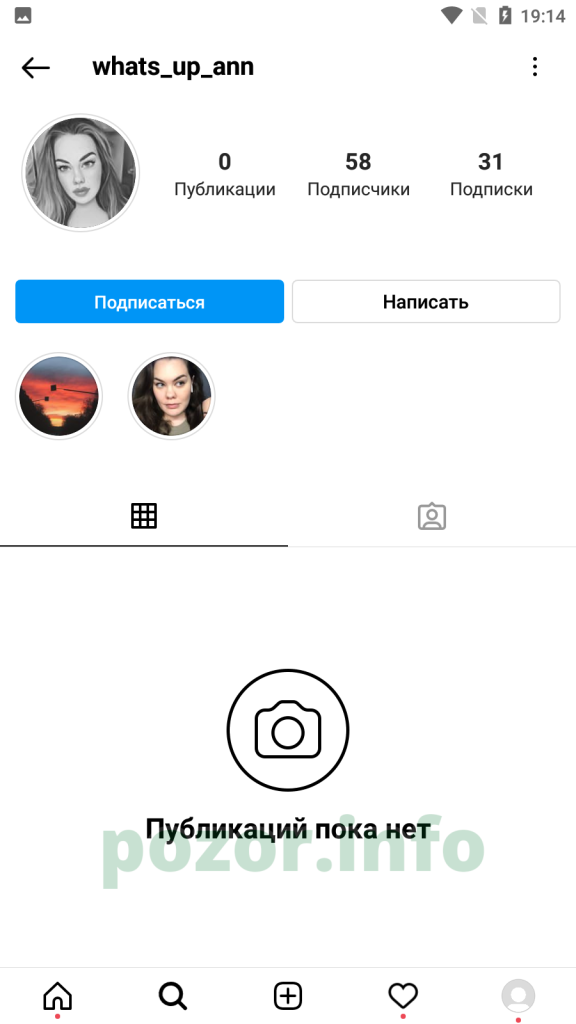View the profile picture of whats_up_ann
This screenshot has width=576, height=1024.
pos(80,173)
